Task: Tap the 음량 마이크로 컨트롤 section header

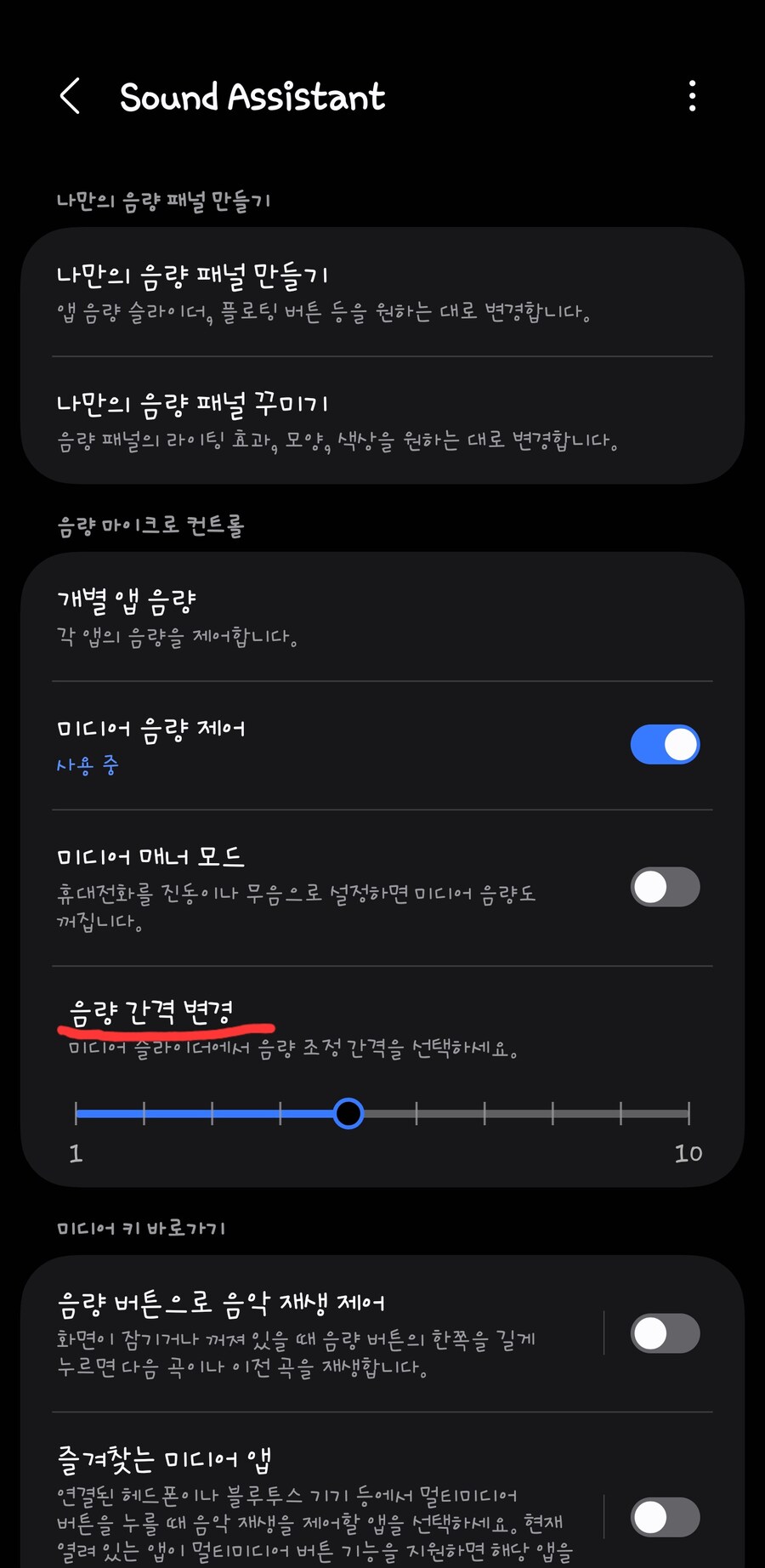Action: coord(149,526)
